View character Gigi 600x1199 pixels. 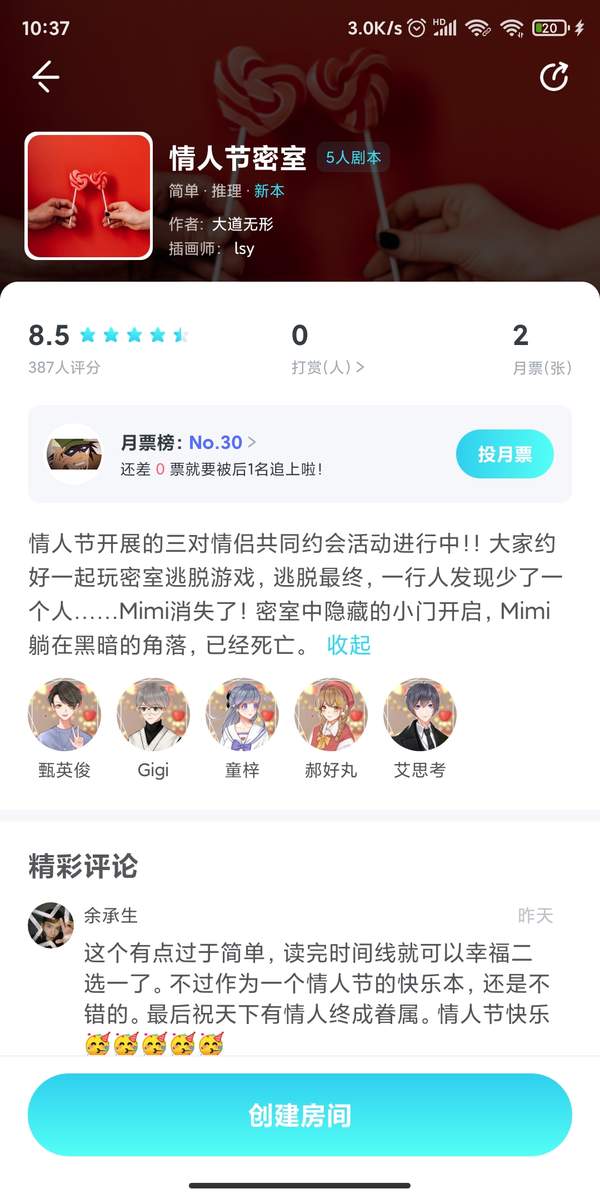[153, 715]
